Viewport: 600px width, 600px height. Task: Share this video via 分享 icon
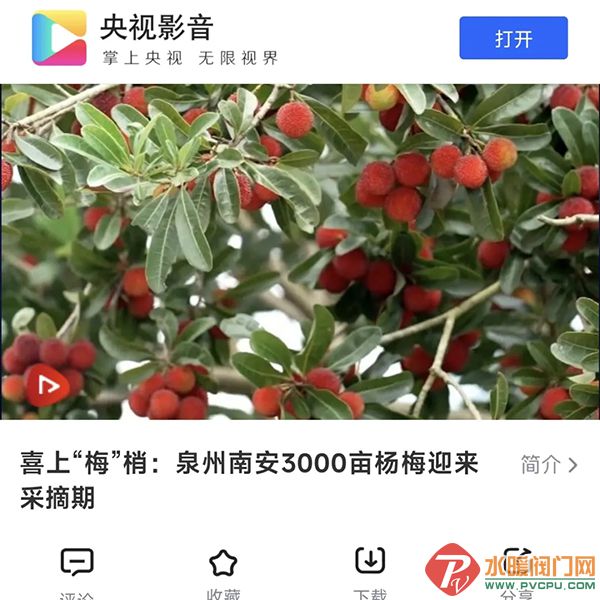click(516, 562)
